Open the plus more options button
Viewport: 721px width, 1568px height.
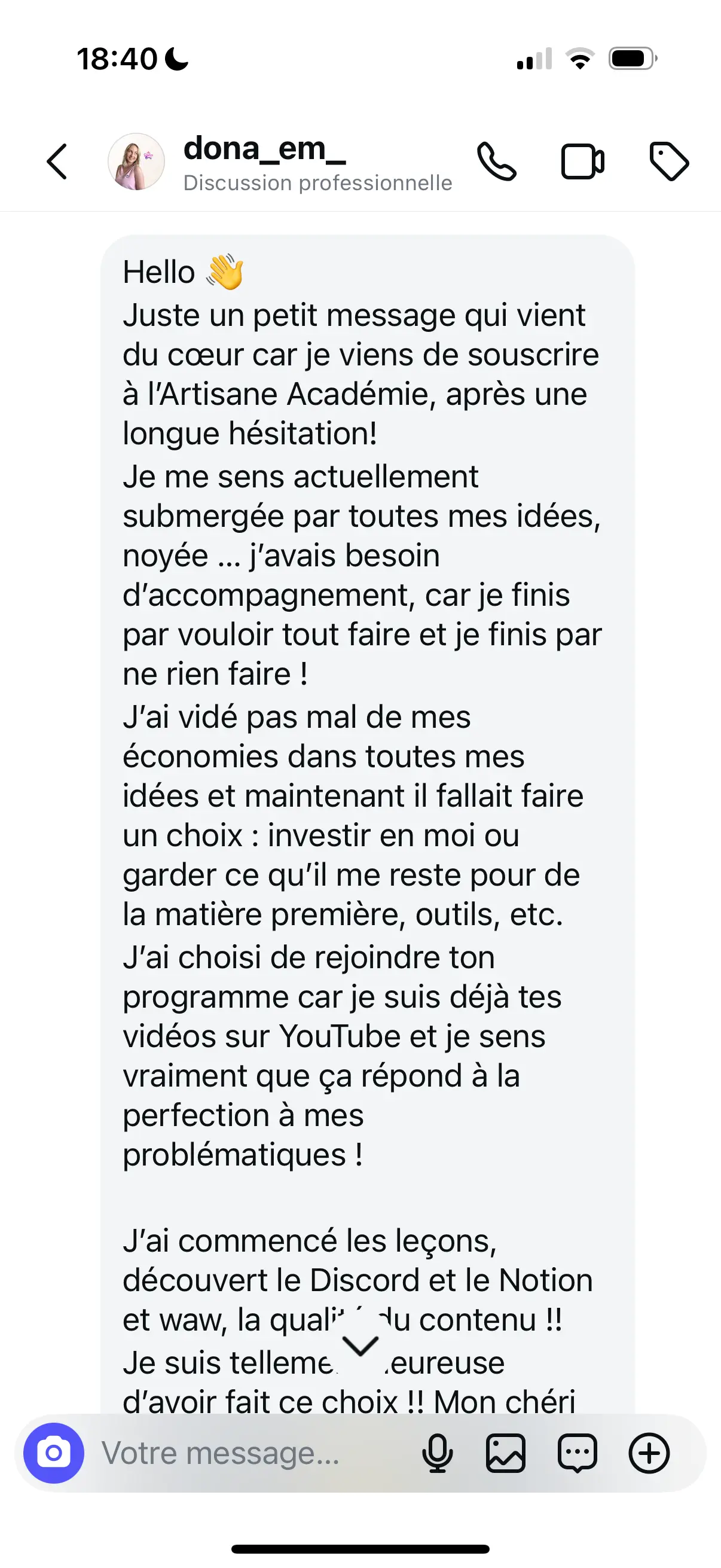649,1453
